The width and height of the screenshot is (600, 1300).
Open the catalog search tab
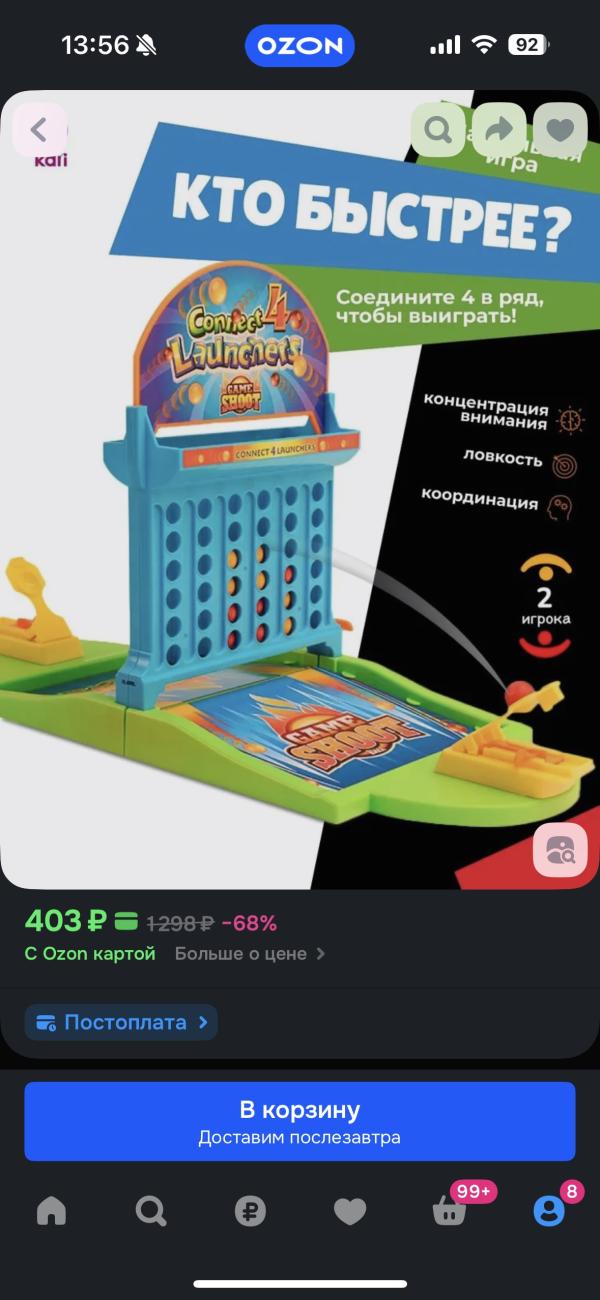151,1211
